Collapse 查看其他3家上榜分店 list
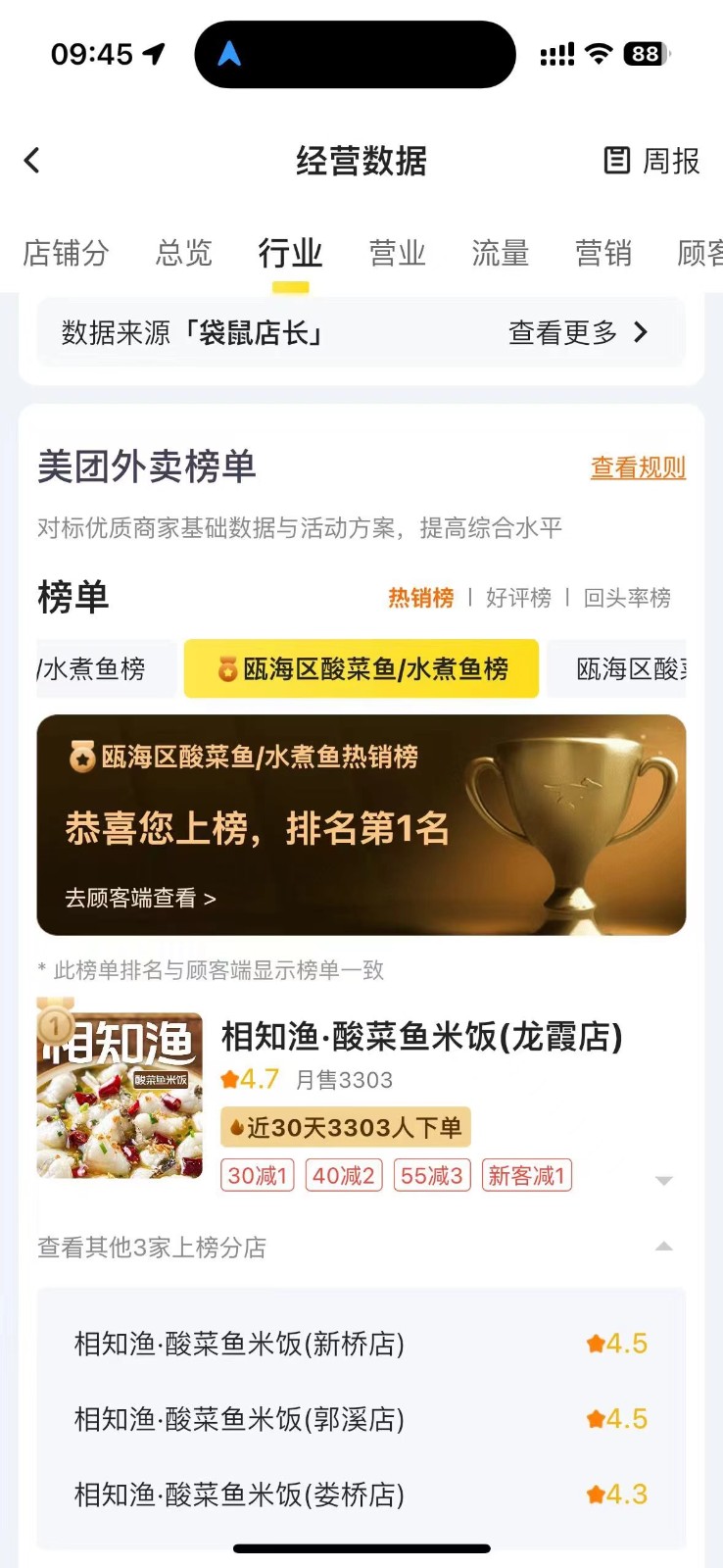This screenshot has height=1568, width=723. pos(663,1247)
